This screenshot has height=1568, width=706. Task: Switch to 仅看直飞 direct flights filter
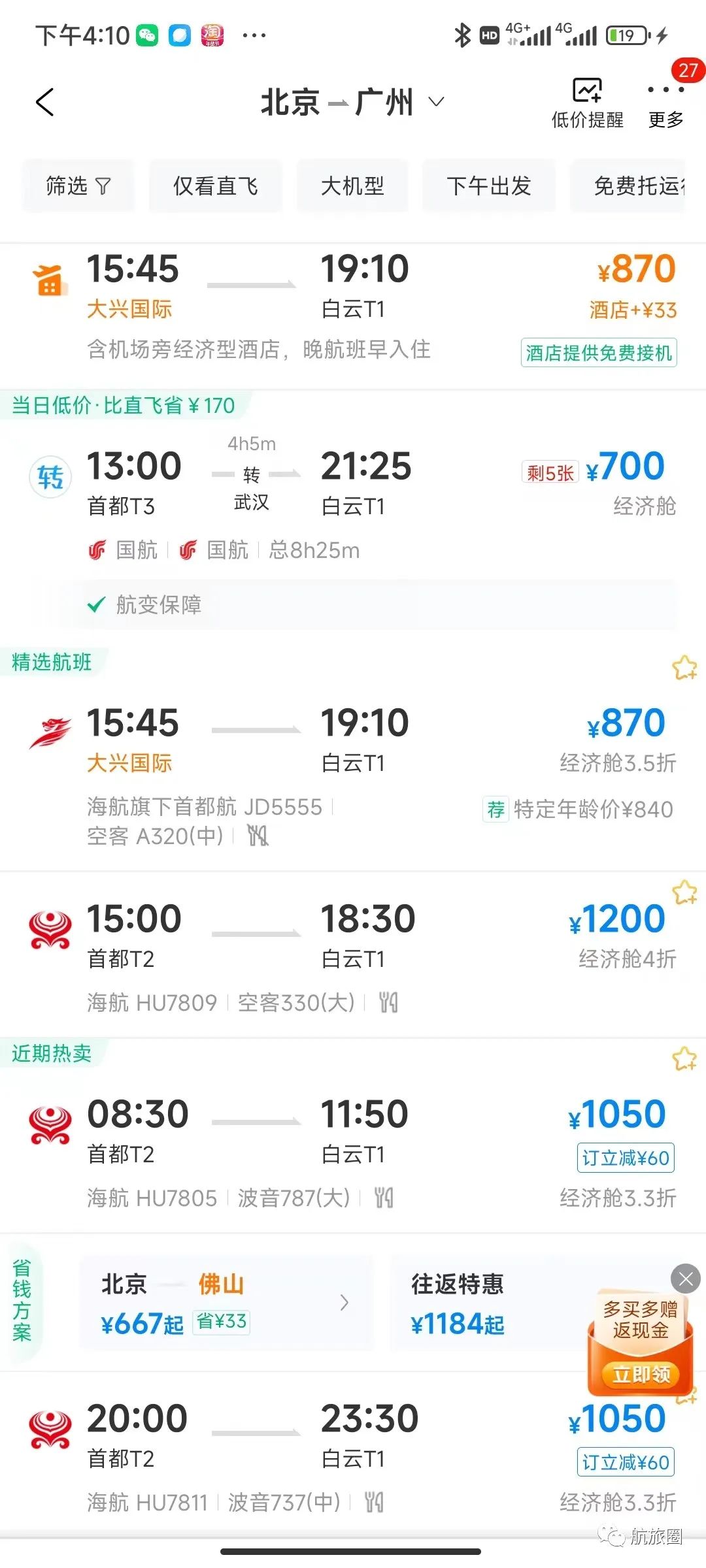[216, 186]
